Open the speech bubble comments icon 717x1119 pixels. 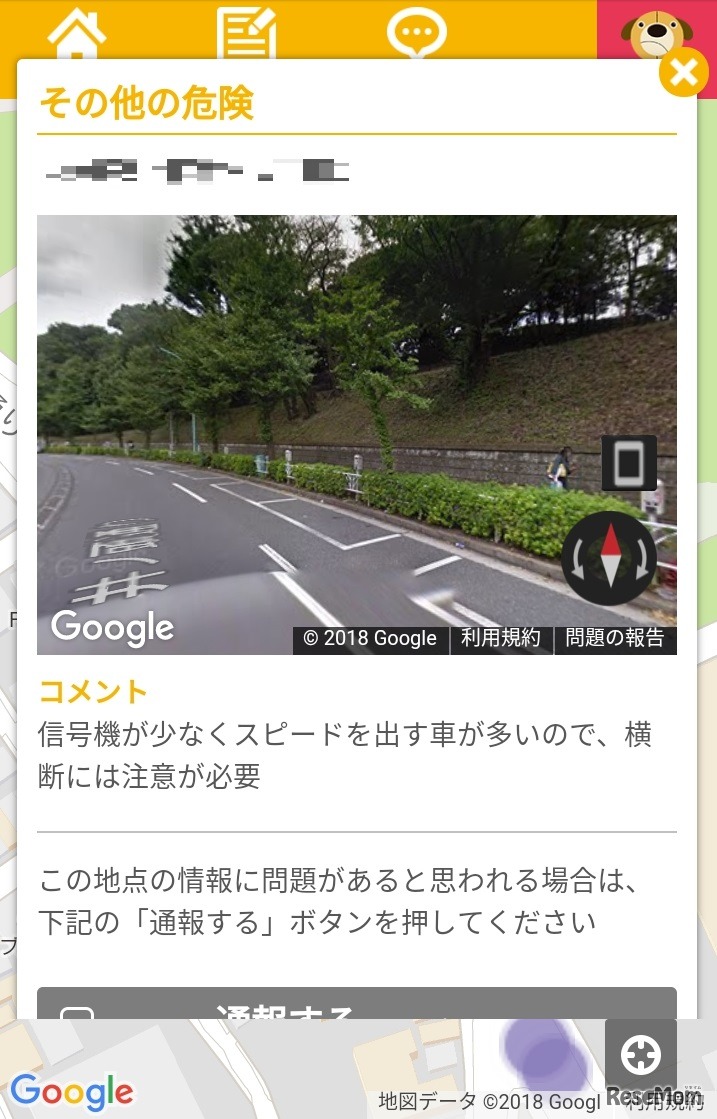416,34
